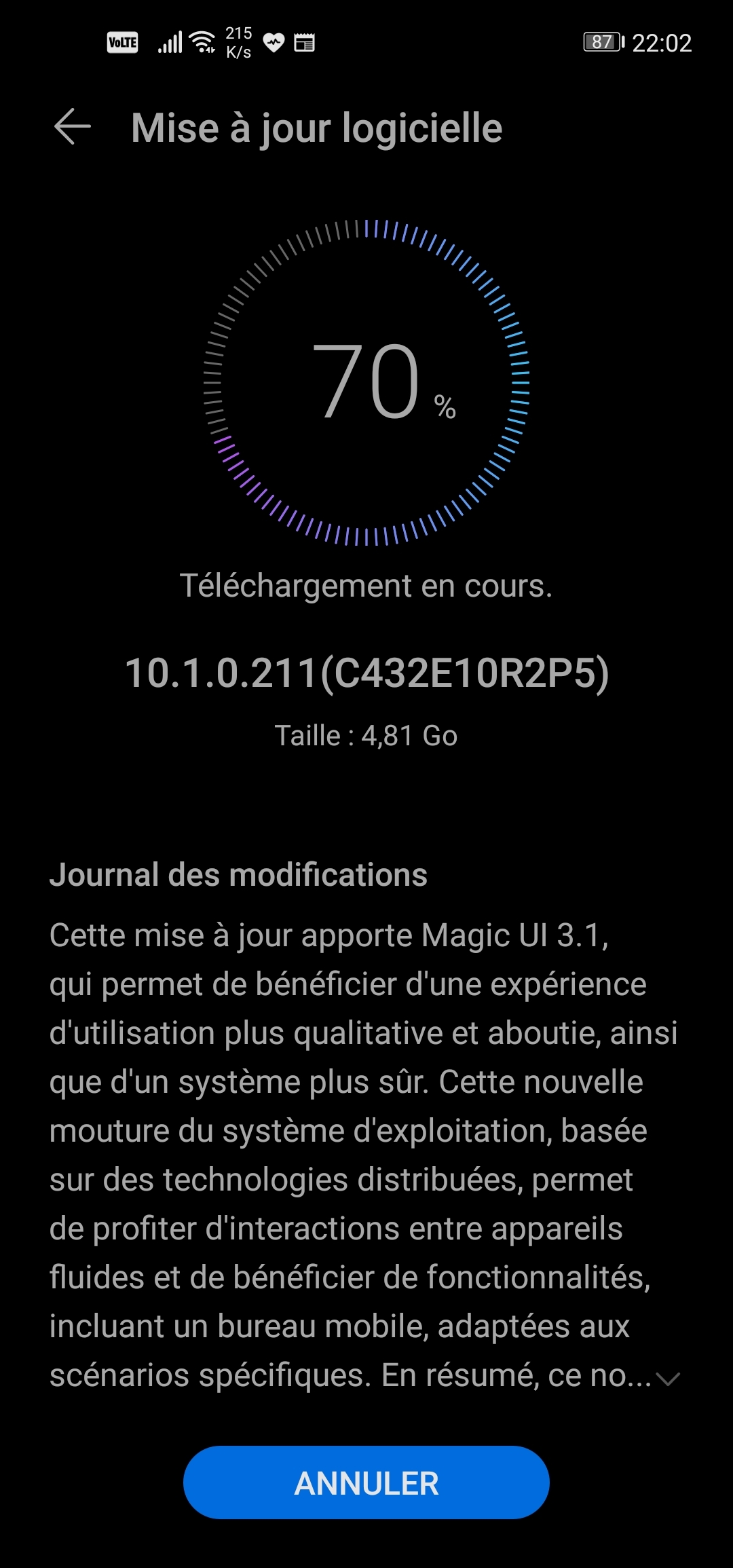Tap the Taille : 4,81 Go size label
This screenshot has width=733, height=1568.
click(x=366, y=735)
